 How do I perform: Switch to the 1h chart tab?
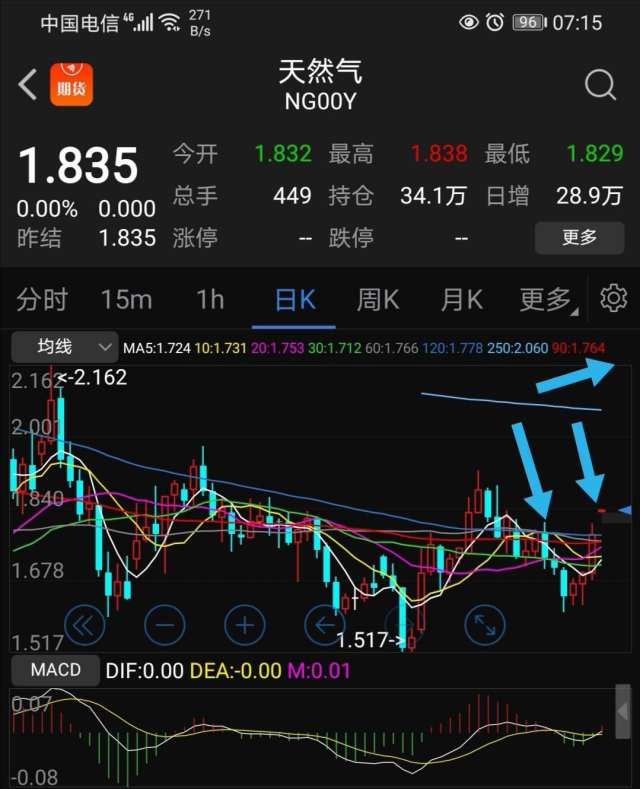[210, 299]
